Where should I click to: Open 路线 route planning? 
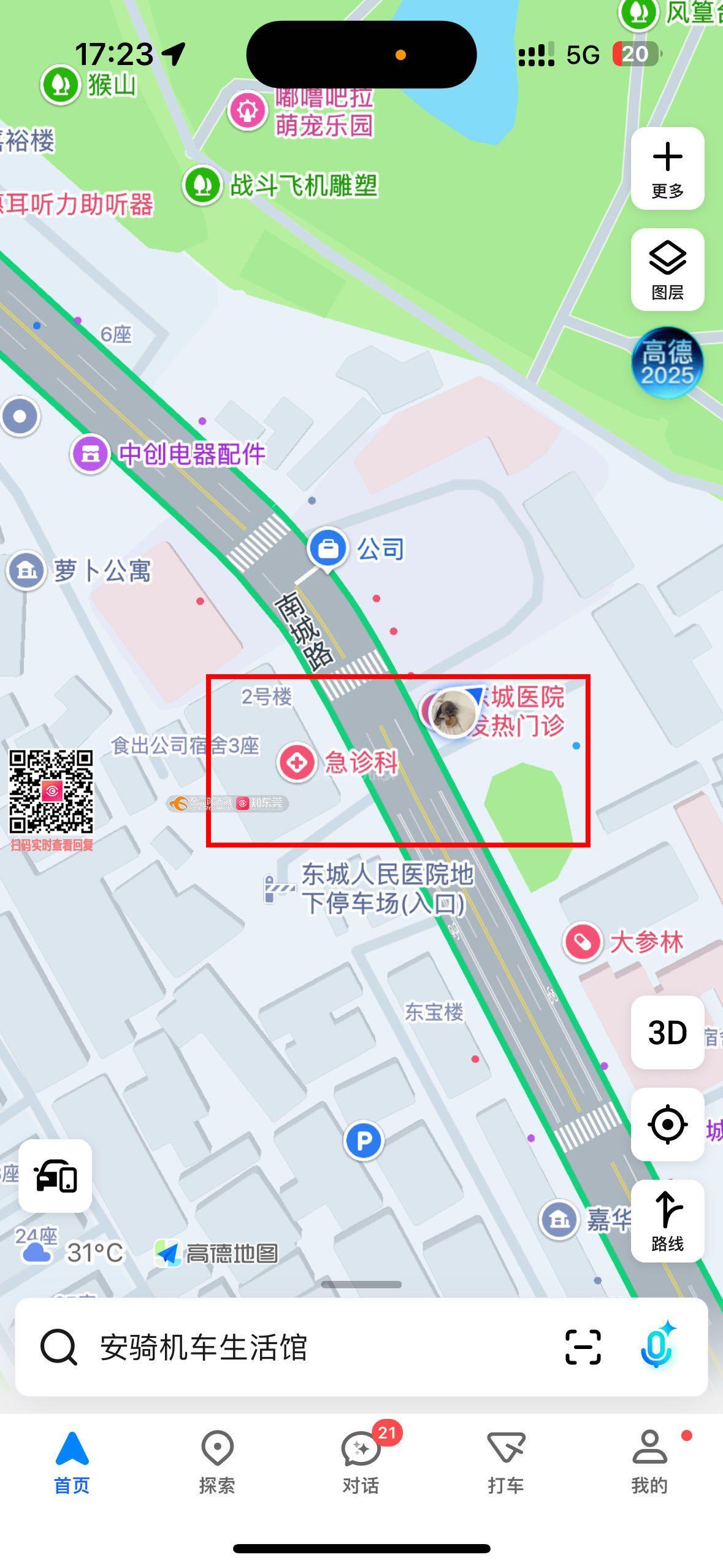coord(667,1221)
